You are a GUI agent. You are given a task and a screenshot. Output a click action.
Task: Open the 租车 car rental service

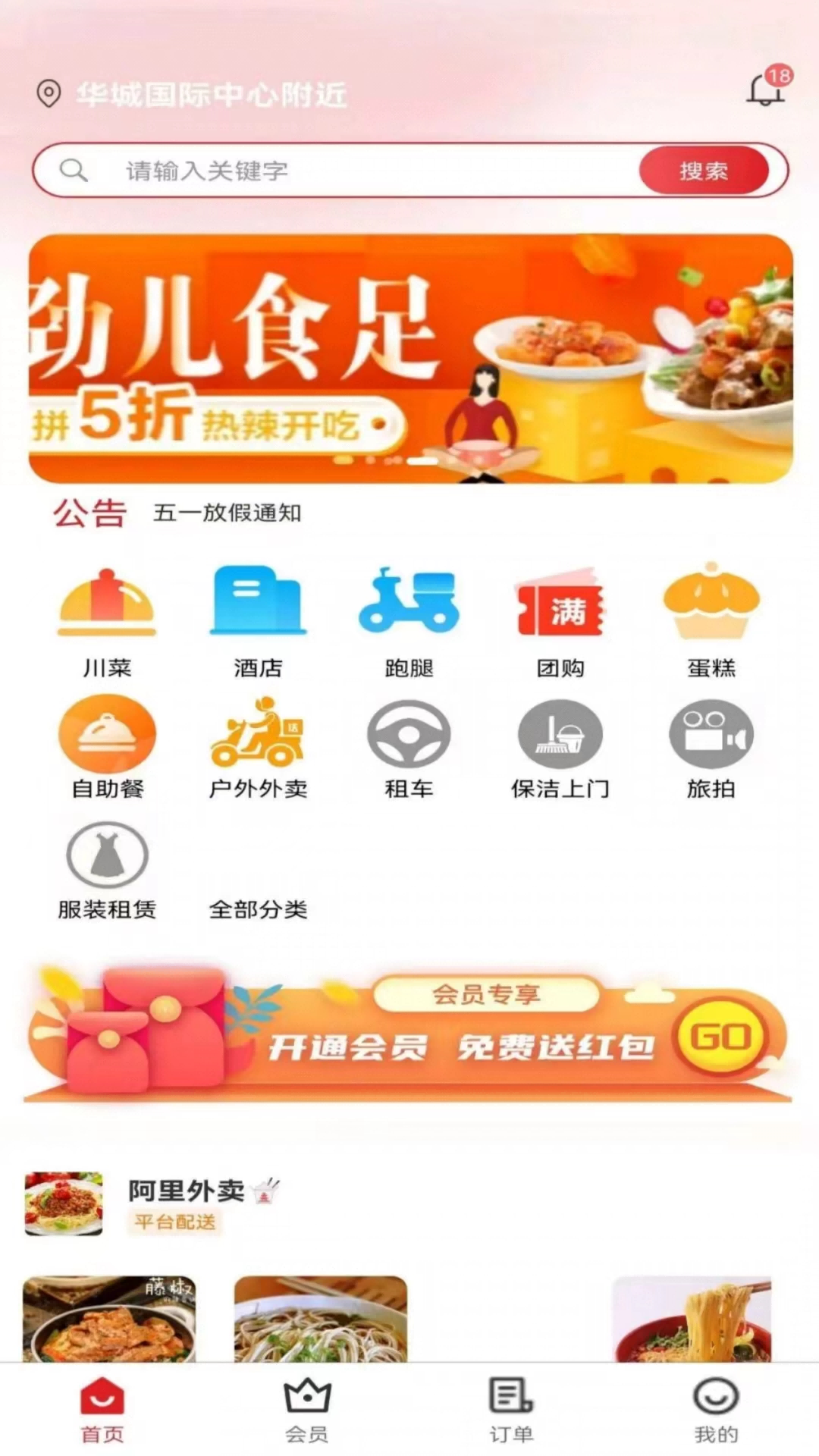coord(409,747)
